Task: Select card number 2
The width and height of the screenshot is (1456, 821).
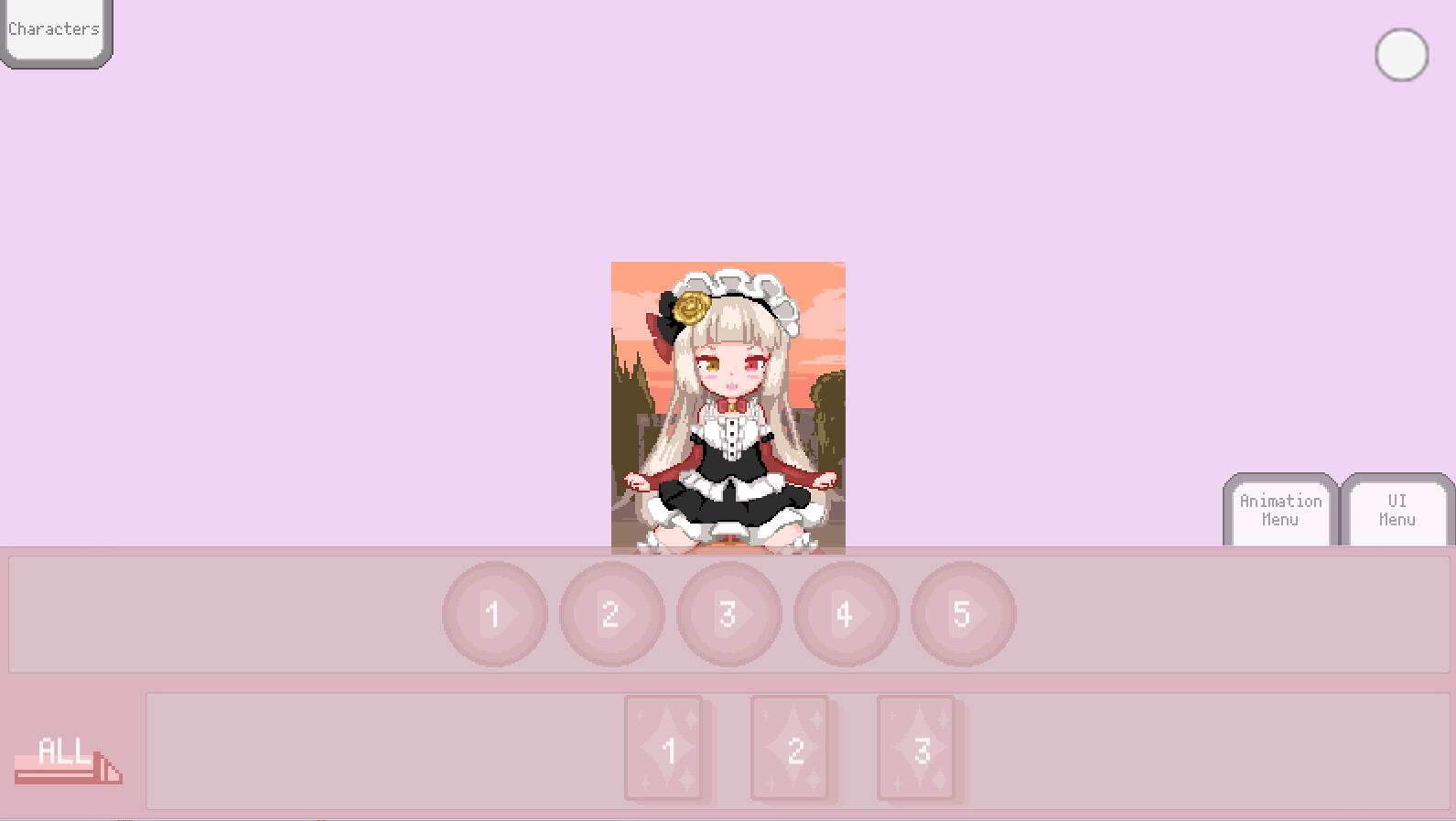Action: pos(791,749)
